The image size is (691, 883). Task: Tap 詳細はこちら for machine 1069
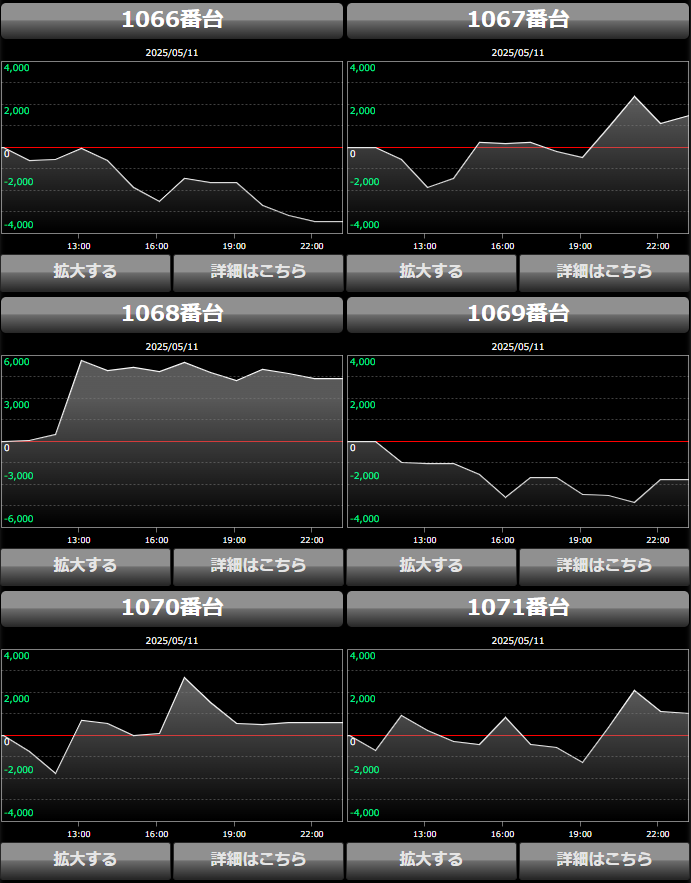coord(604,566)
